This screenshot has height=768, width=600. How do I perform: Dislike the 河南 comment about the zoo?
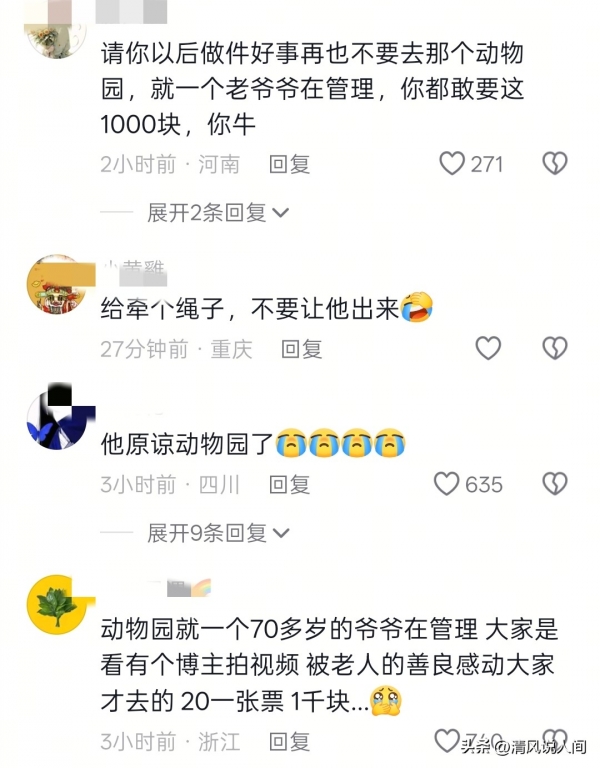pos(555,163)
